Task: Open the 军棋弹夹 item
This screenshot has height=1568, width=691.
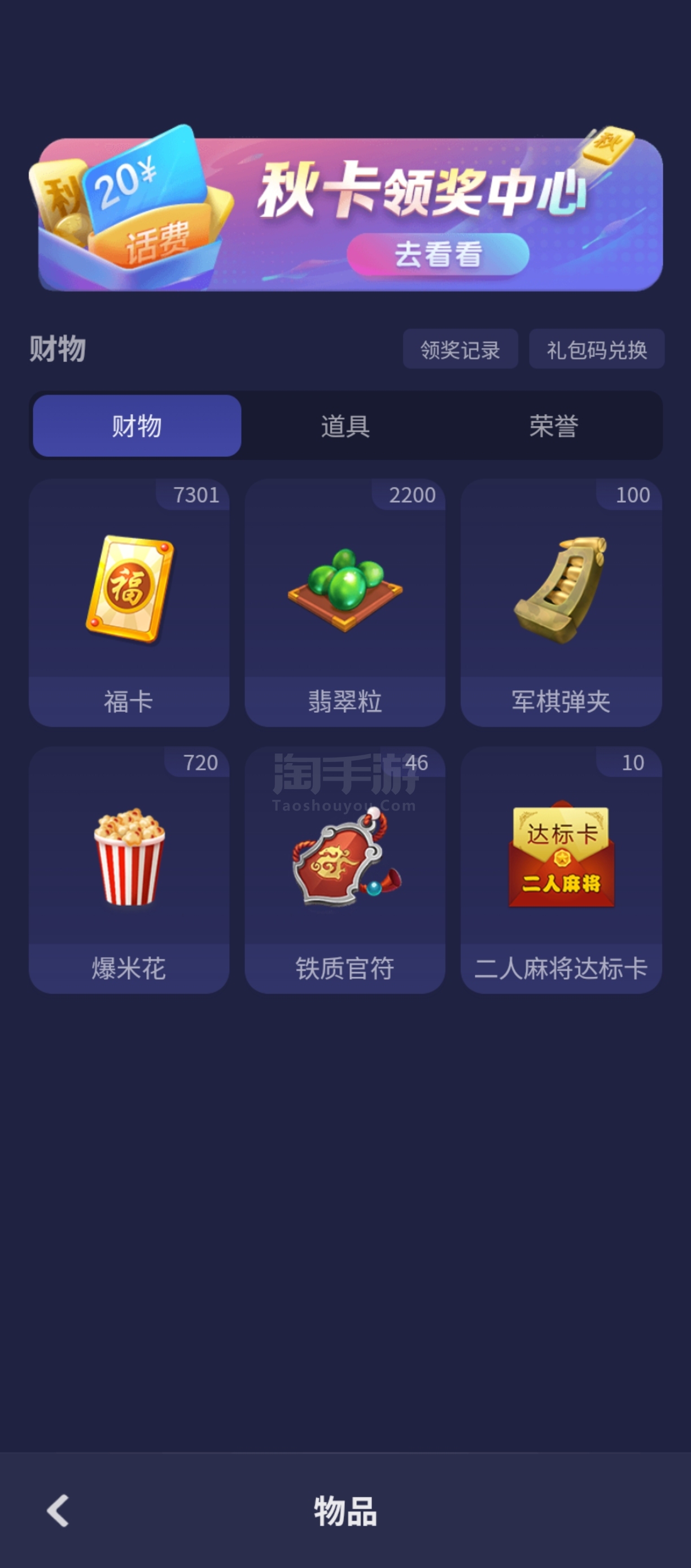Action: point(561,603)
